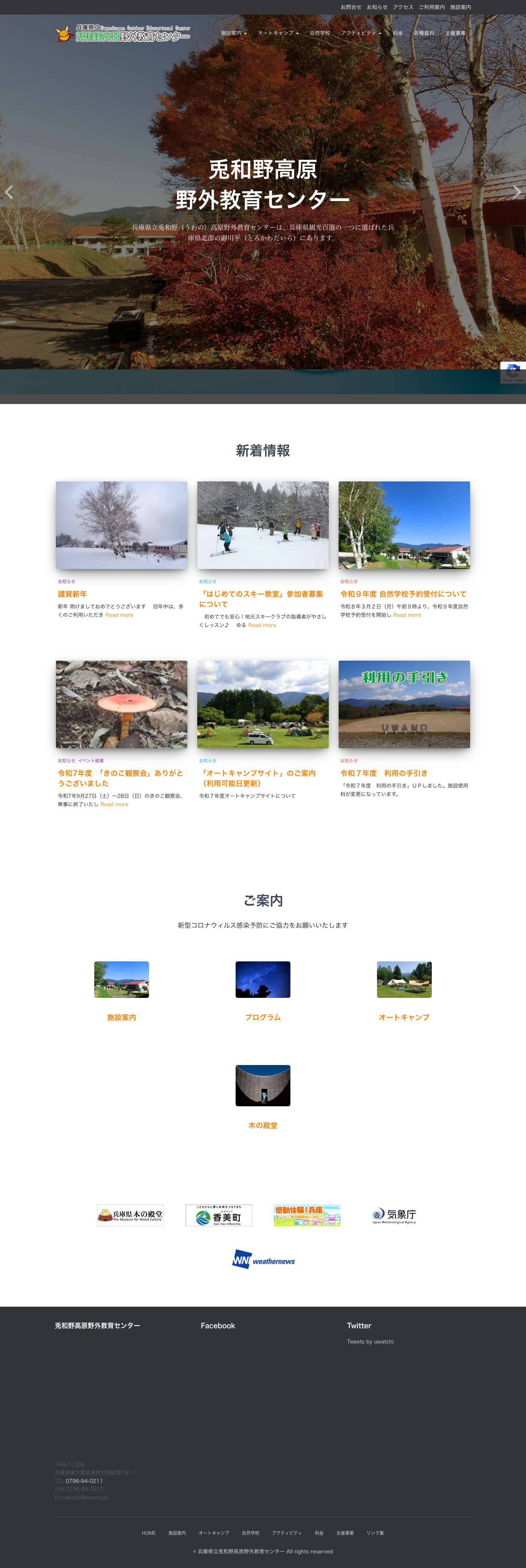
Task: Click Read more under 謹賀新年
Action: click(119, 615)
